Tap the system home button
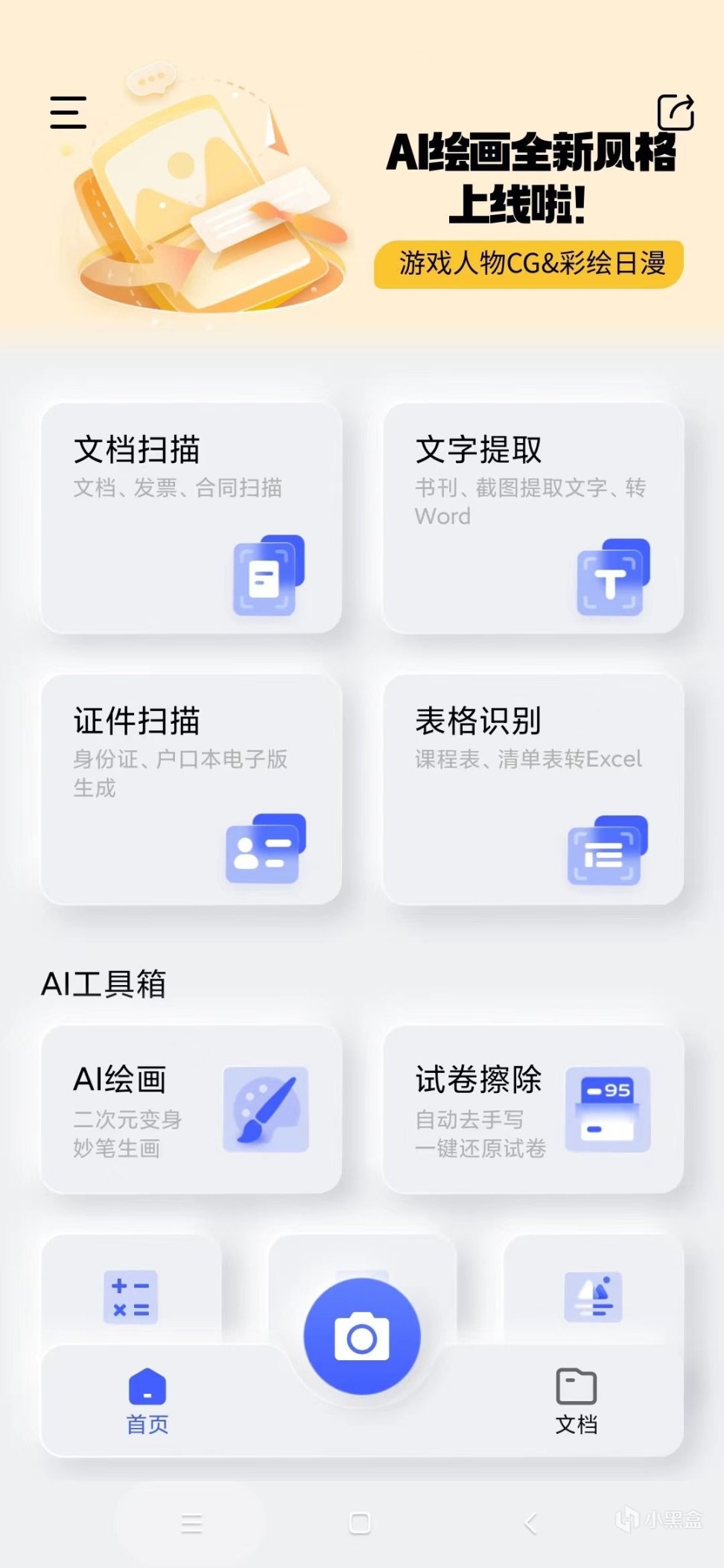724x1568 pixels. coord(360,1523)
